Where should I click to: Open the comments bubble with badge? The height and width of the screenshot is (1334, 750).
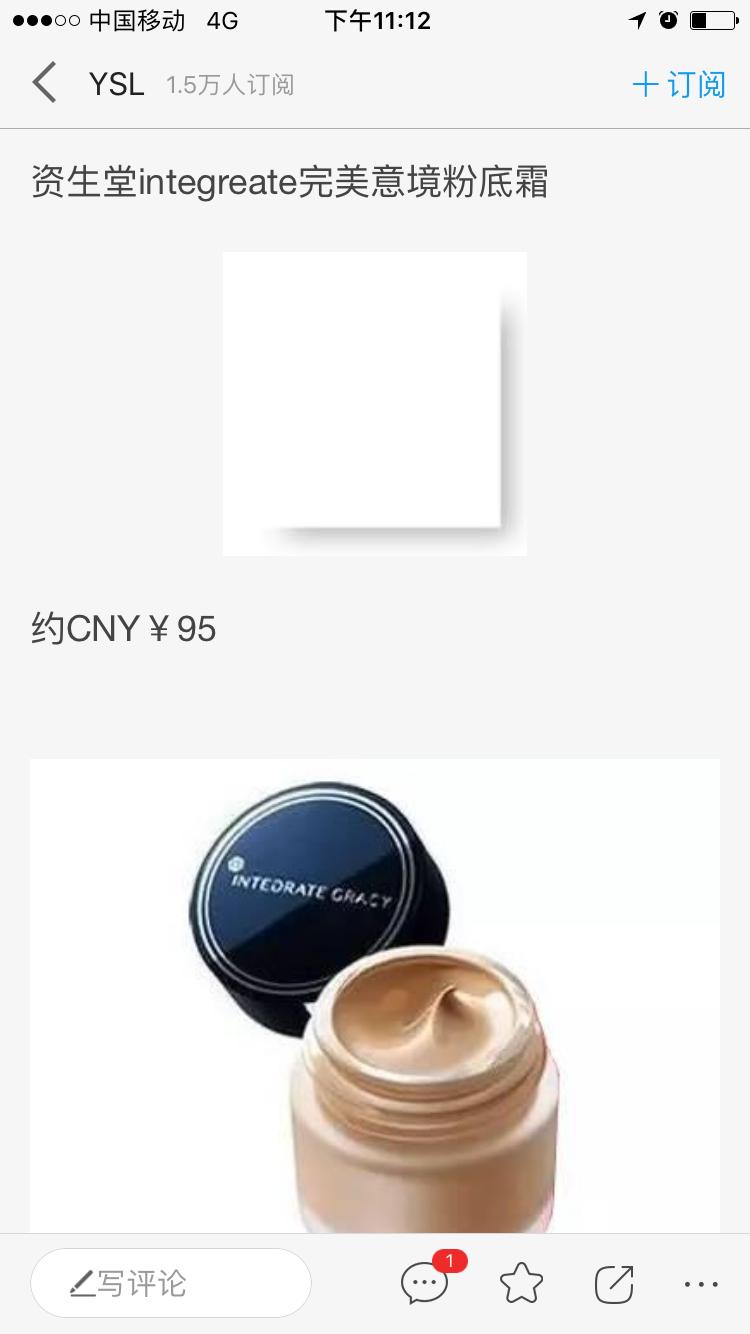424,1283
